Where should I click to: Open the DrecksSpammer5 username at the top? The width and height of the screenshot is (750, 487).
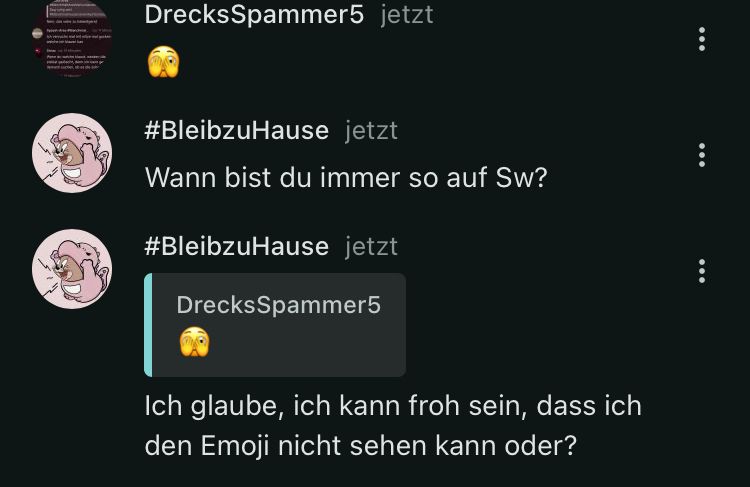pos(254,15)
